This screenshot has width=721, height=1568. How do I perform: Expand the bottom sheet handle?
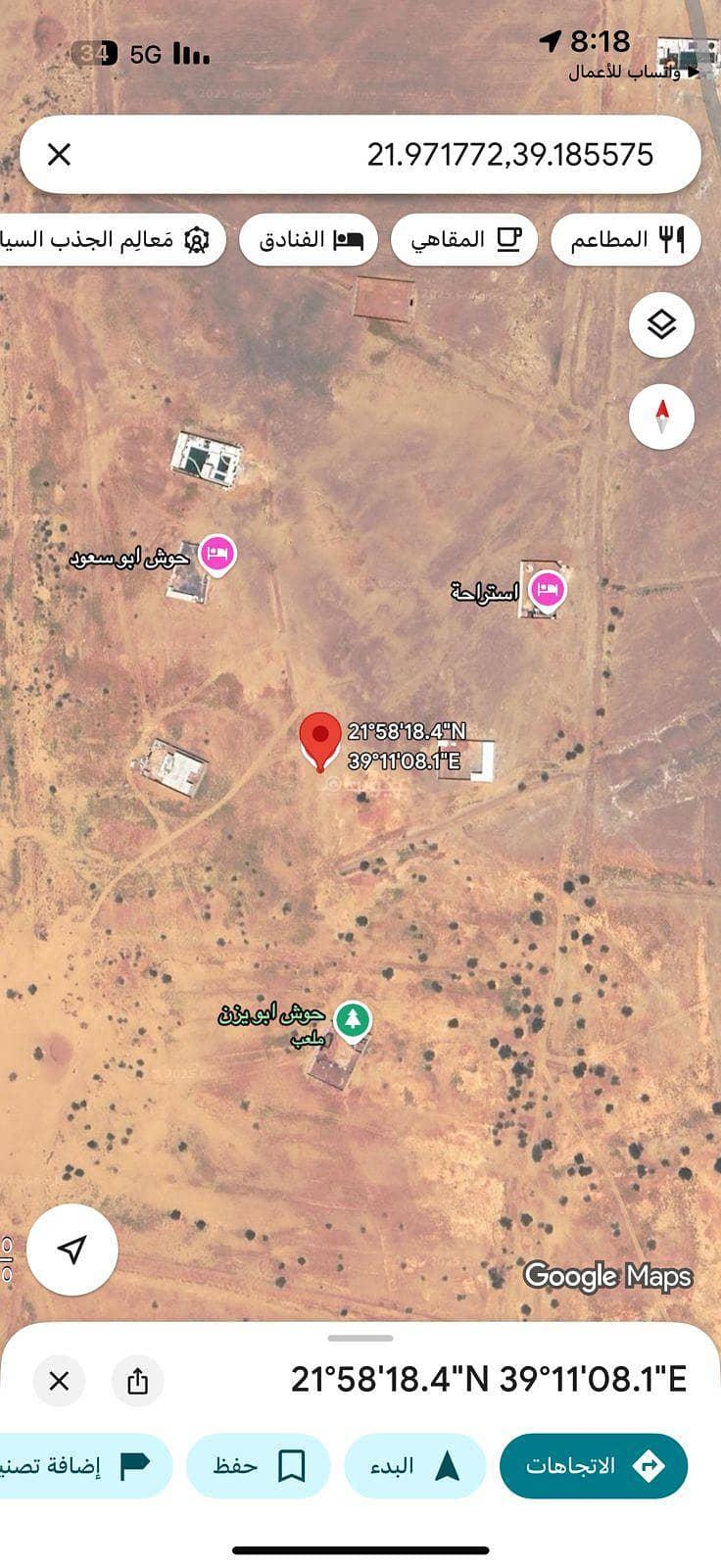[360, 1338]
